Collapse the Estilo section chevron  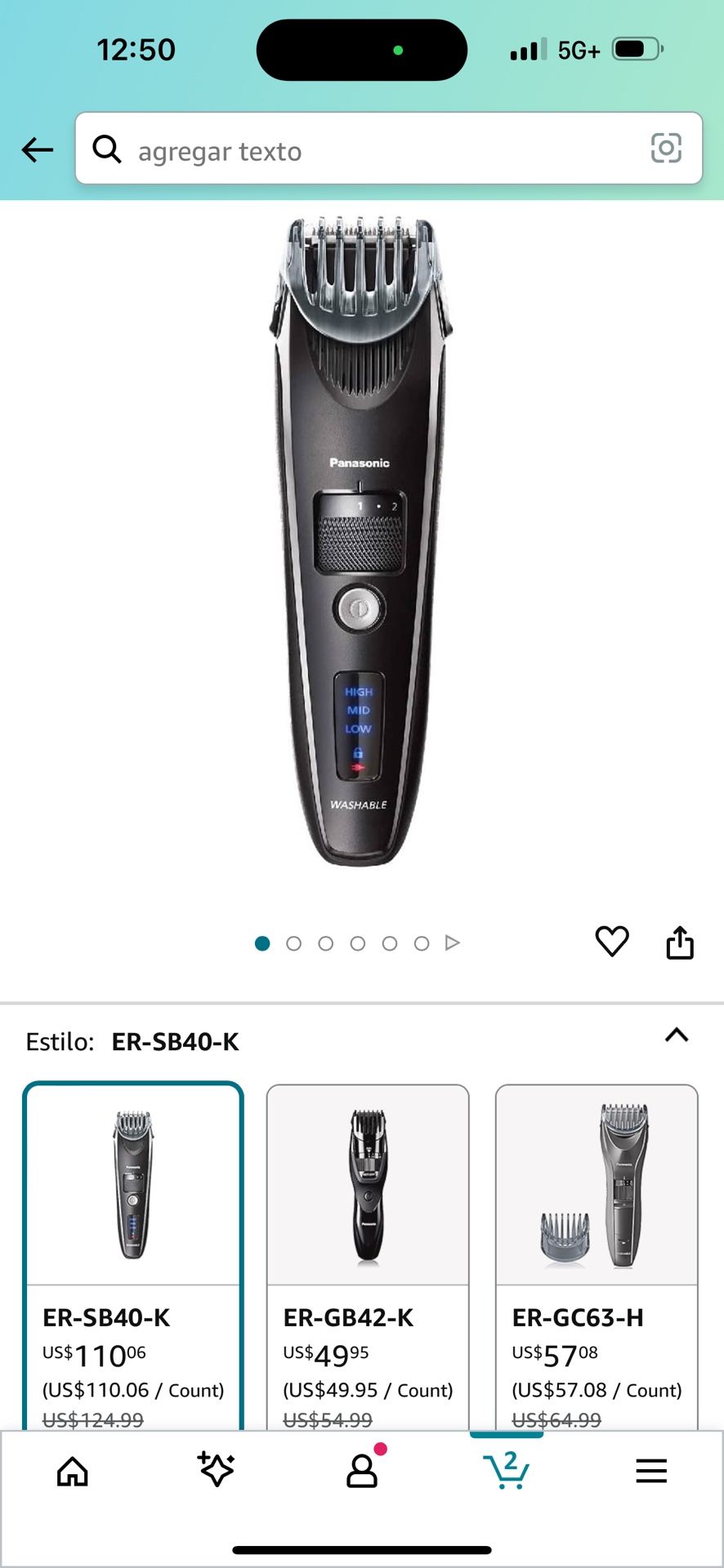click(676, 1036)
